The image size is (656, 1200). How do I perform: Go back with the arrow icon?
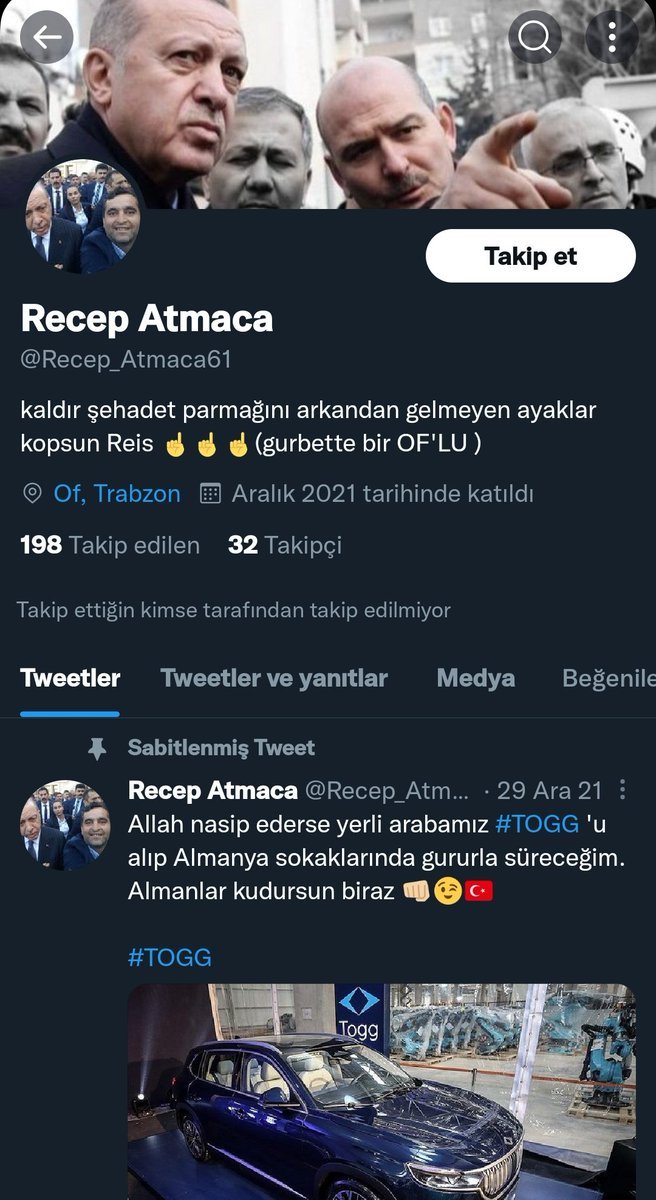pos(47,38)
